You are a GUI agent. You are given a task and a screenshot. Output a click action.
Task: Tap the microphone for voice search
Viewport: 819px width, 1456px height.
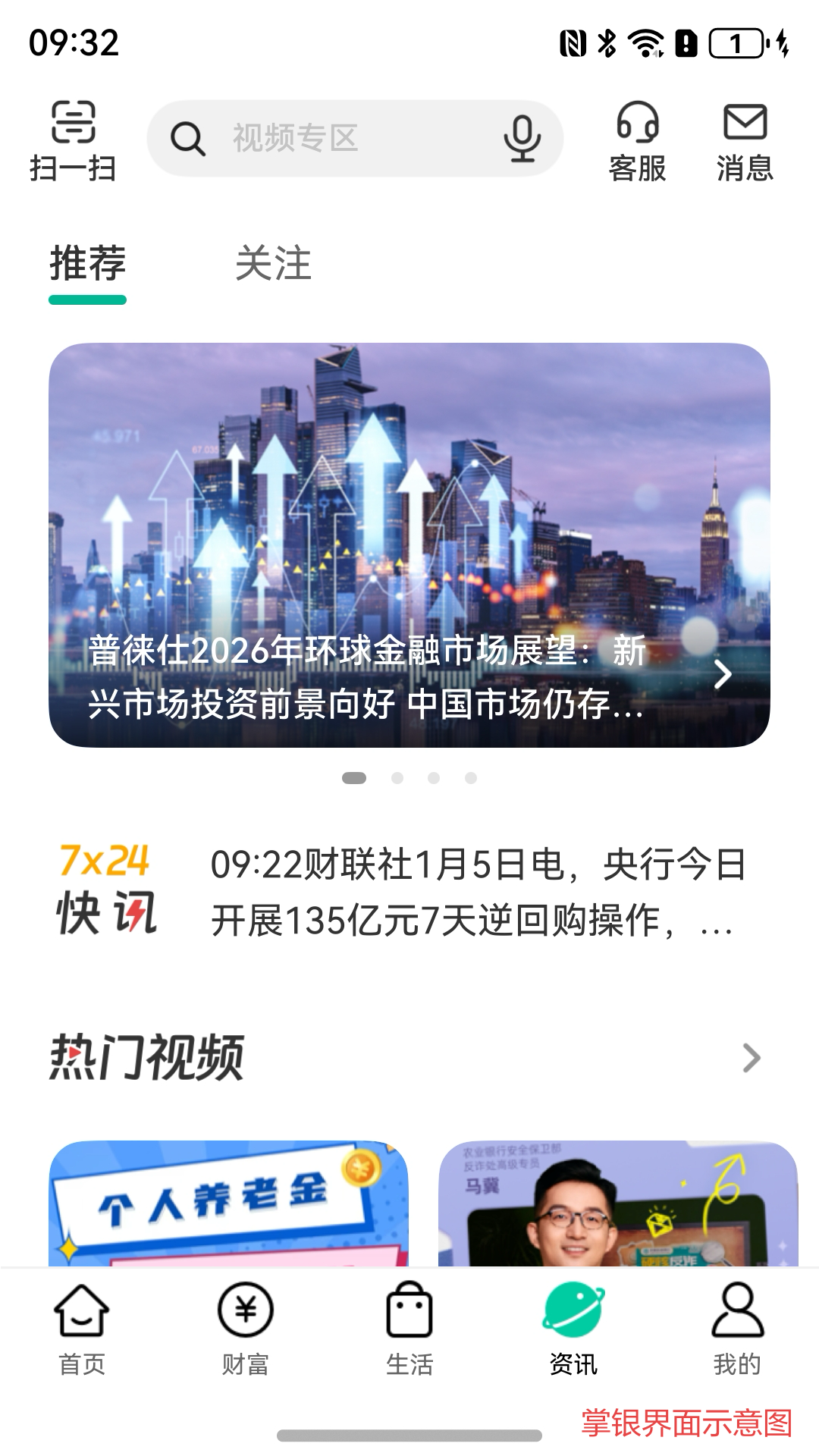(520, 138)
